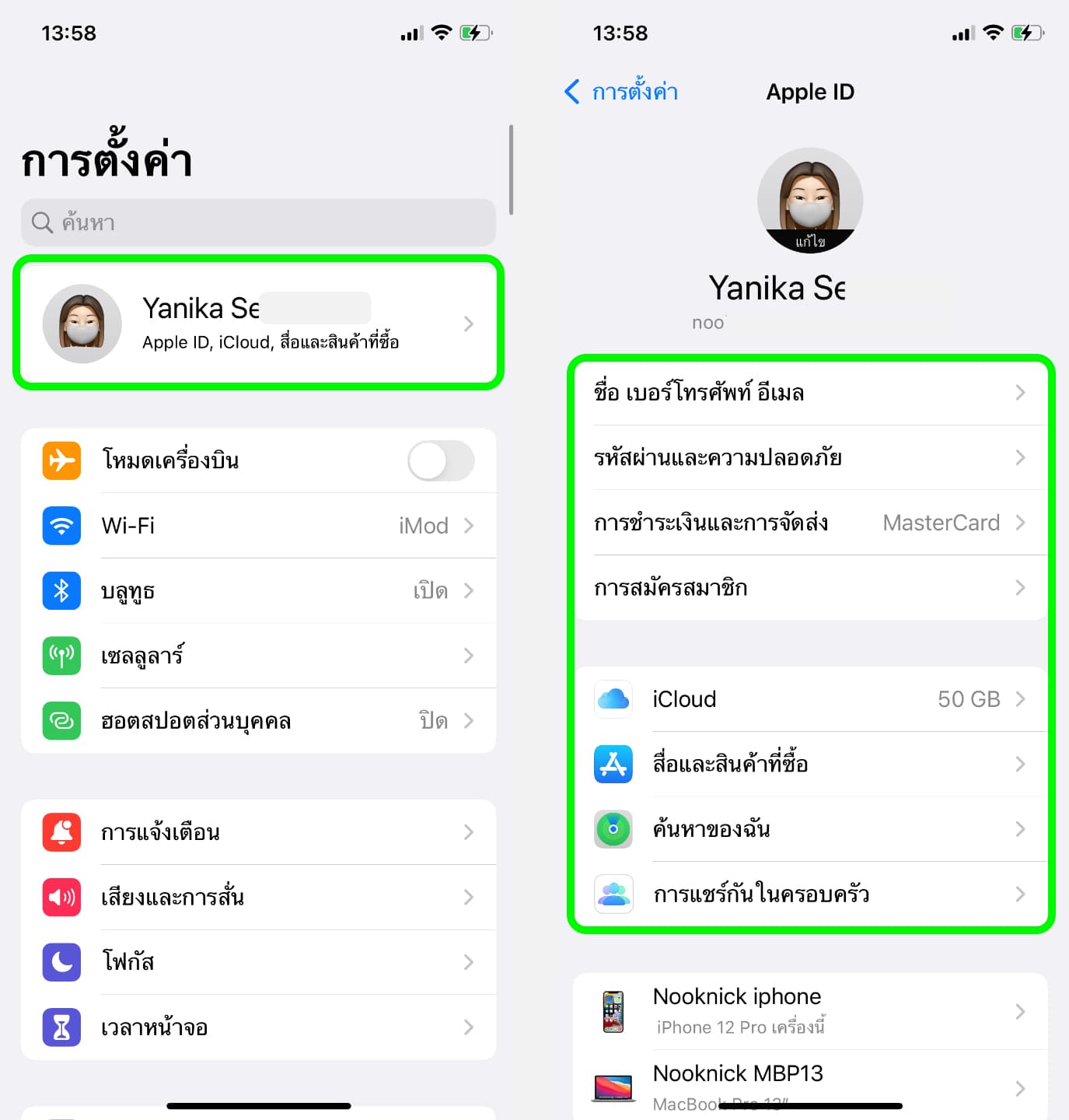Select the Nooknick iphone device

tap(809, 1011)
